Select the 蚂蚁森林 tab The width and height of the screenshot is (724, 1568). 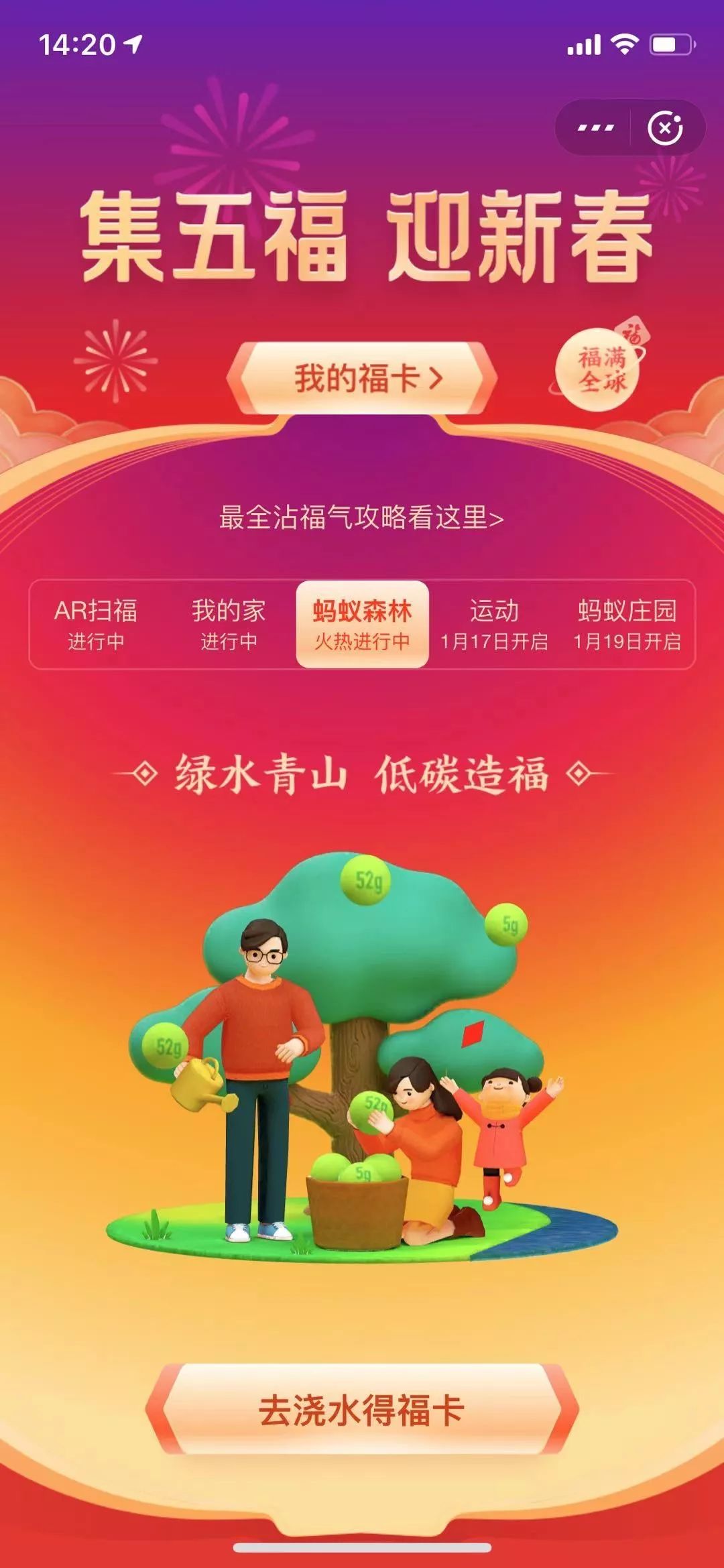click(x=362, y=624)
